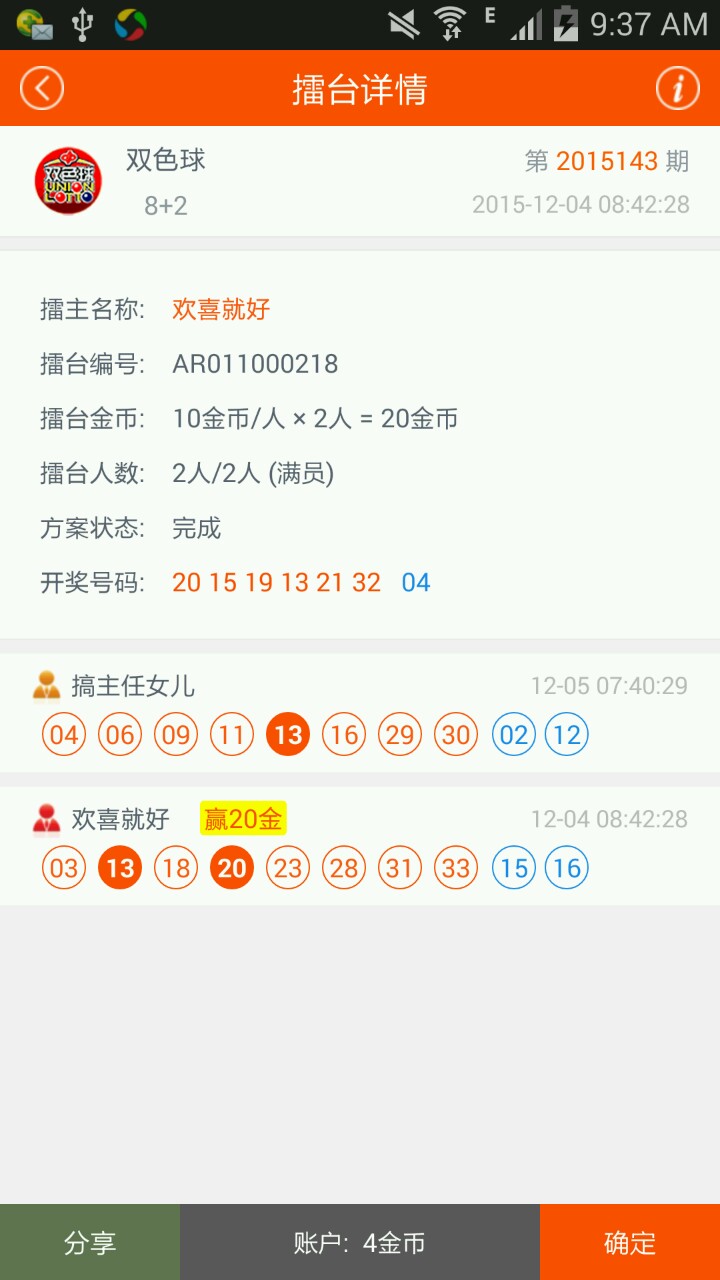Go back using the header arrow

41,88
